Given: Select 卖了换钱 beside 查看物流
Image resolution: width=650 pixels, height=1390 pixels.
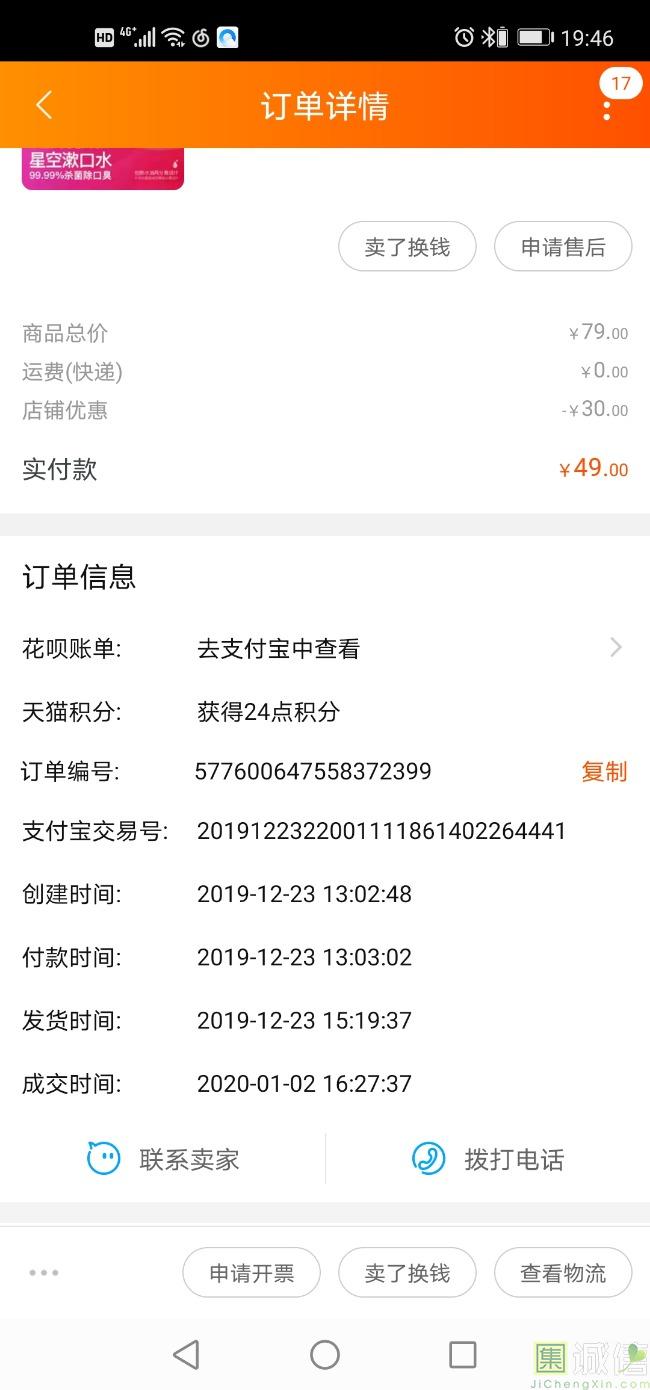Looking at the screenshot, I should pos(407,1273).
